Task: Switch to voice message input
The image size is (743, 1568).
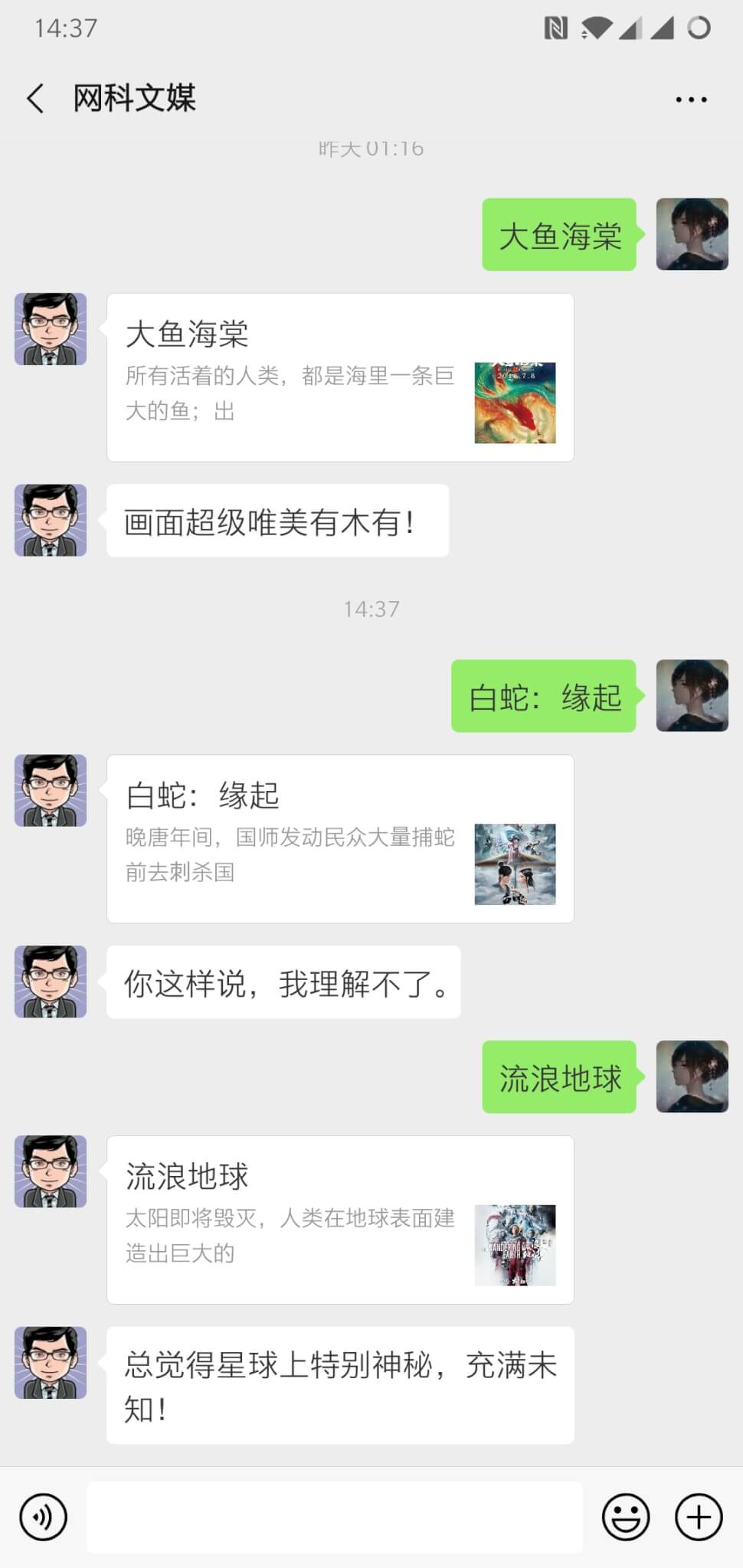Action: point(44,1517)
